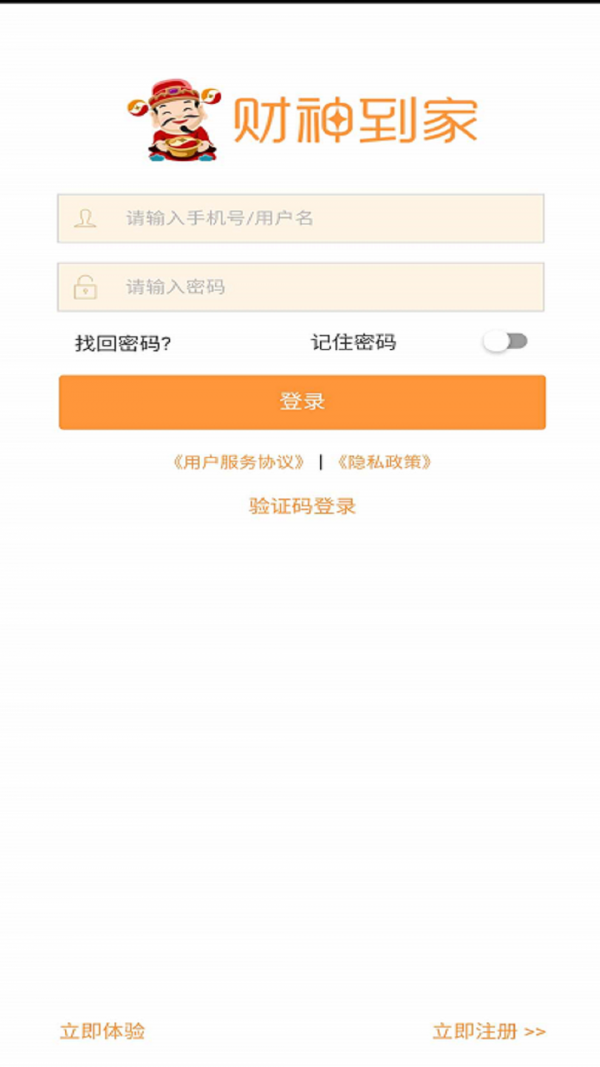Image resolution: width=600 pixels, height=1067 pixels.
Task: Select 立即体验 to try the app
Action: pyautogui.click(x=102, y=1031)
